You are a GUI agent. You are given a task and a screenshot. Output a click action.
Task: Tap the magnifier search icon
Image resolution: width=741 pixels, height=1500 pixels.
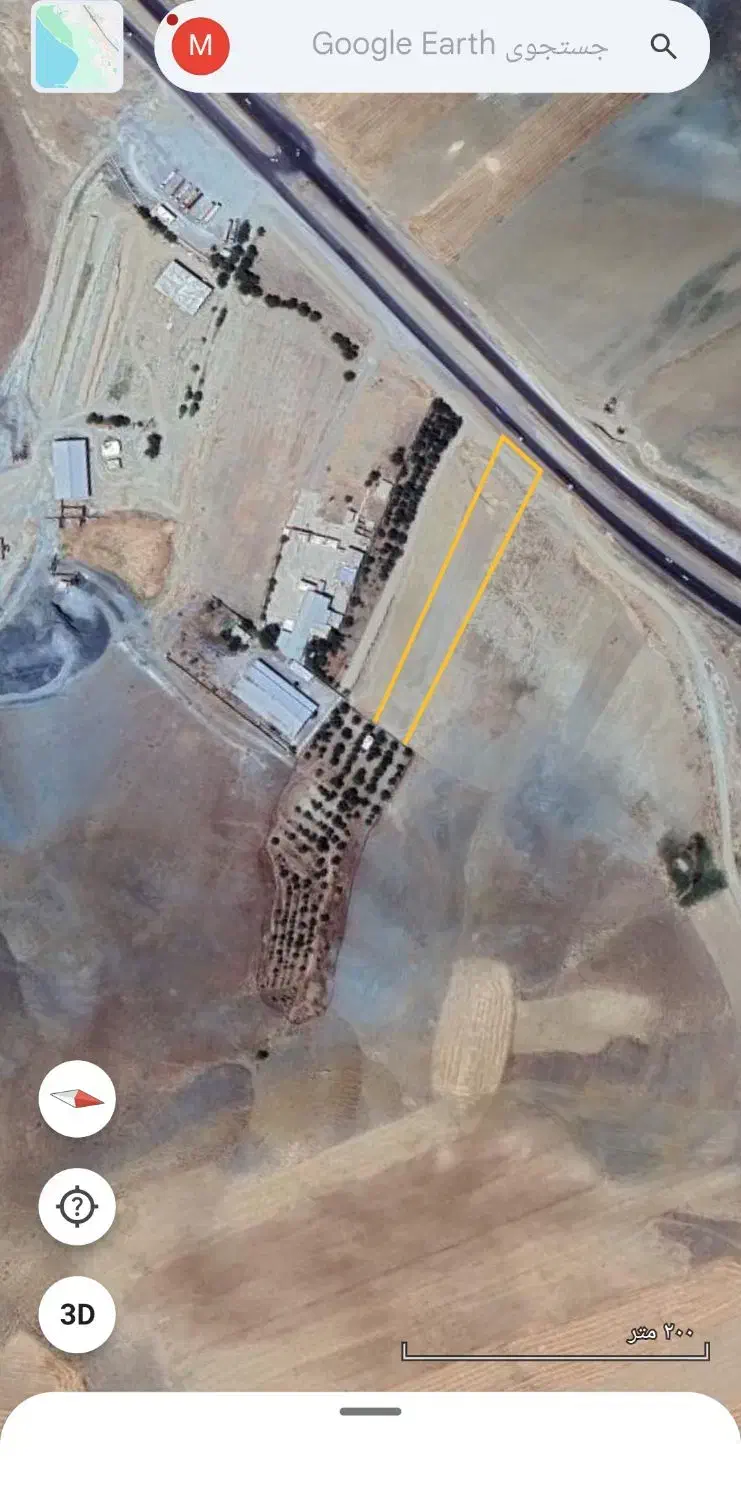point(663,45)
